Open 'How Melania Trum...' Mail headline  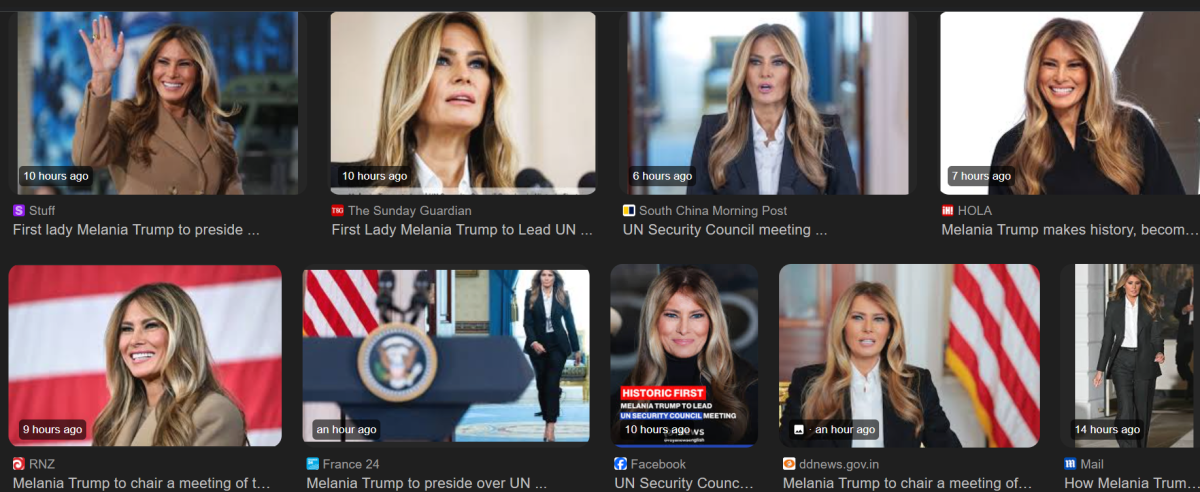pos(1130,483)
